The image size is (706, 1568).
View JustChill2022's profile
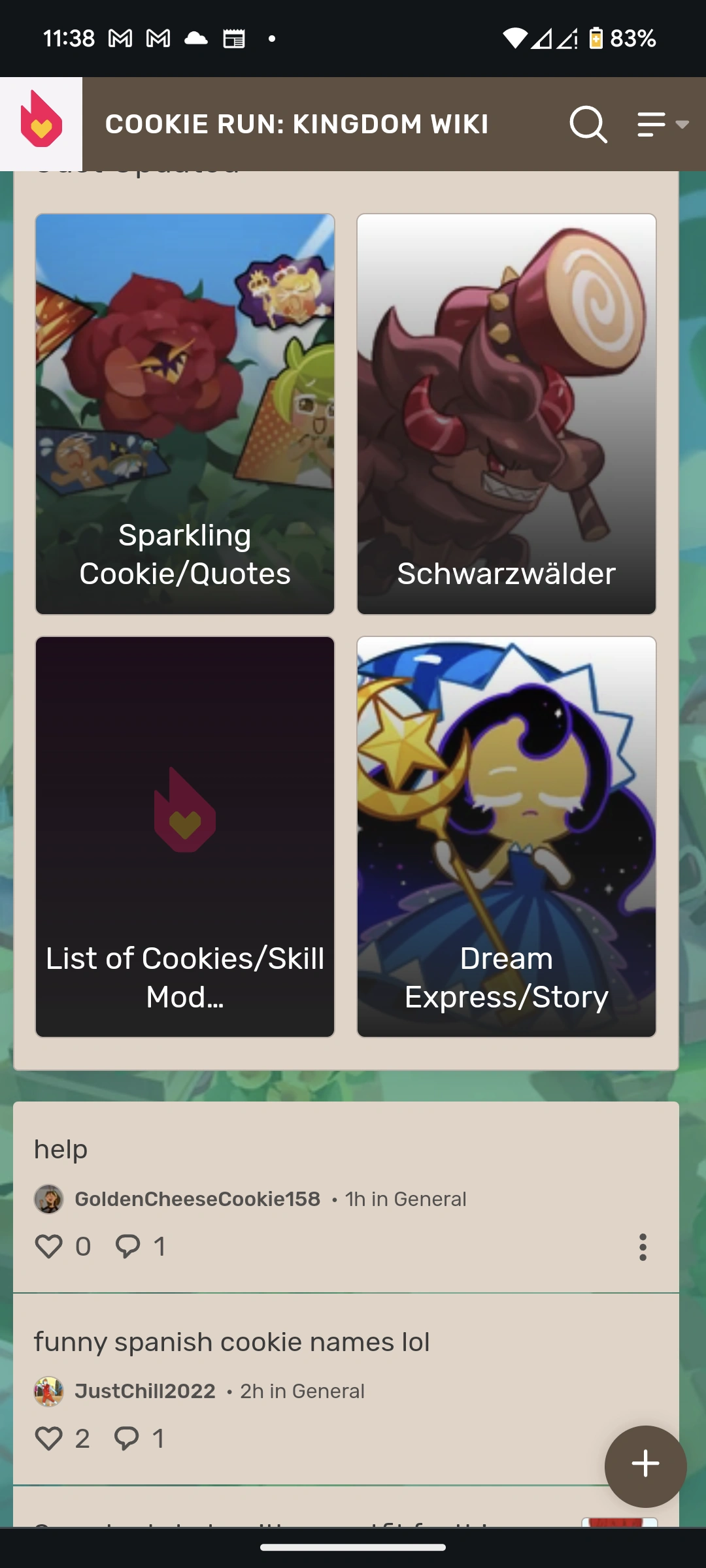pos(144,1391)
